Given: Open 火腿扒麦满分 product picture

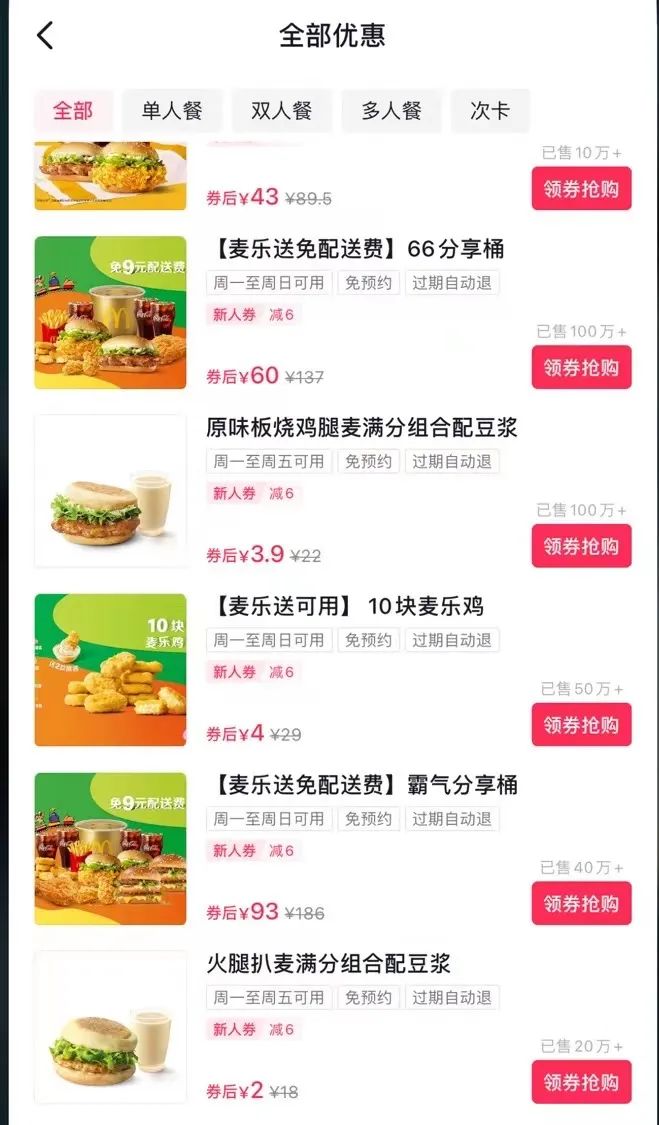Looking at the screenshot, I should 110,1027.
